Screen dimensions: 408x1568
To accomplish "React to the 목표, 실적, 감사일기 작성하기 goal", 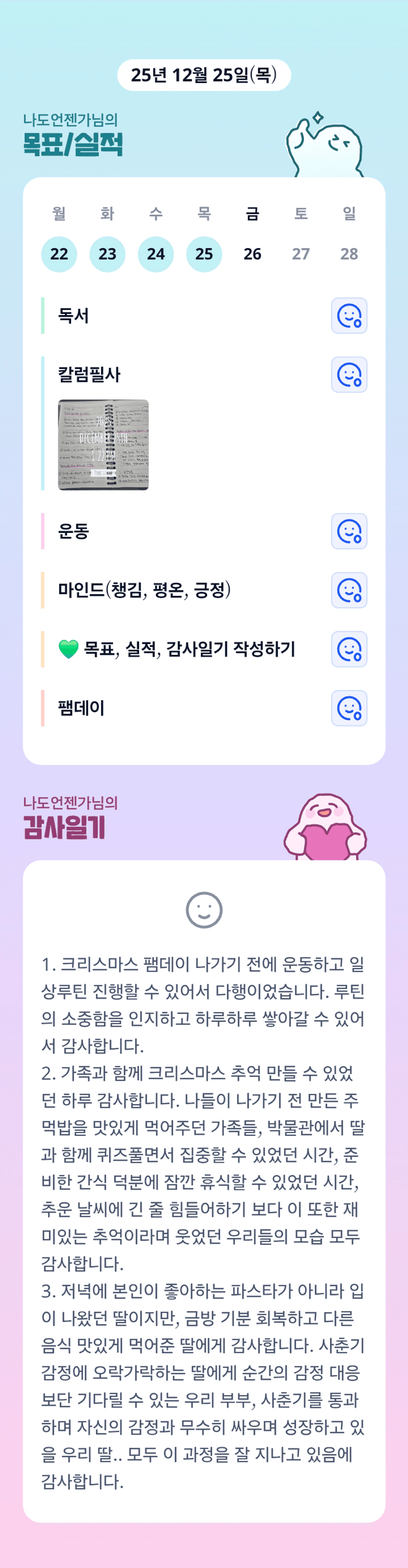I will coord(349,649).
